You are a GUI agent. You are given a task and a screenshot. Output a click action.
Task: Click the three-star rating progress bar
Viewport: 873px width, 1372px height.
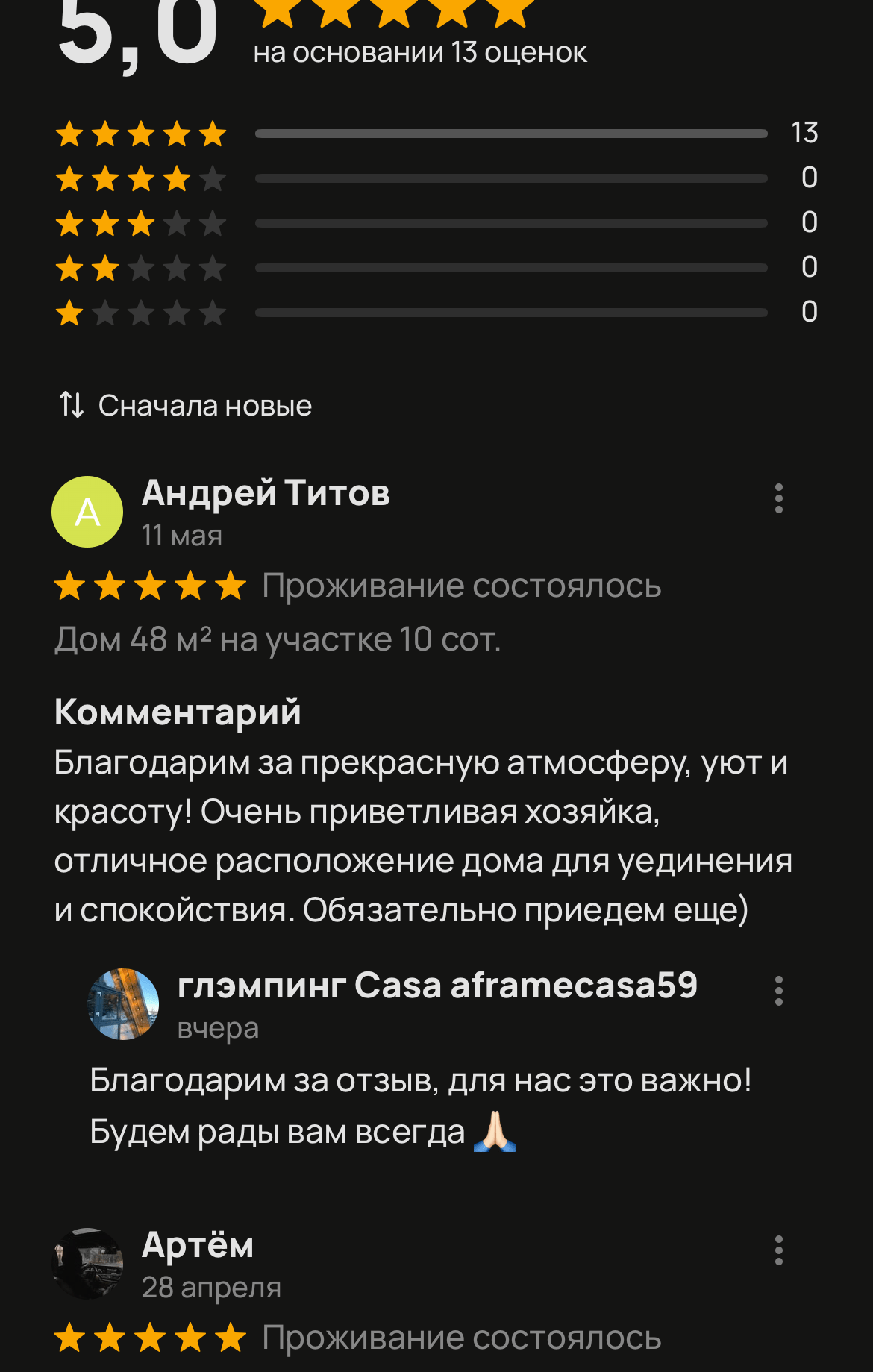click(511, 222)
